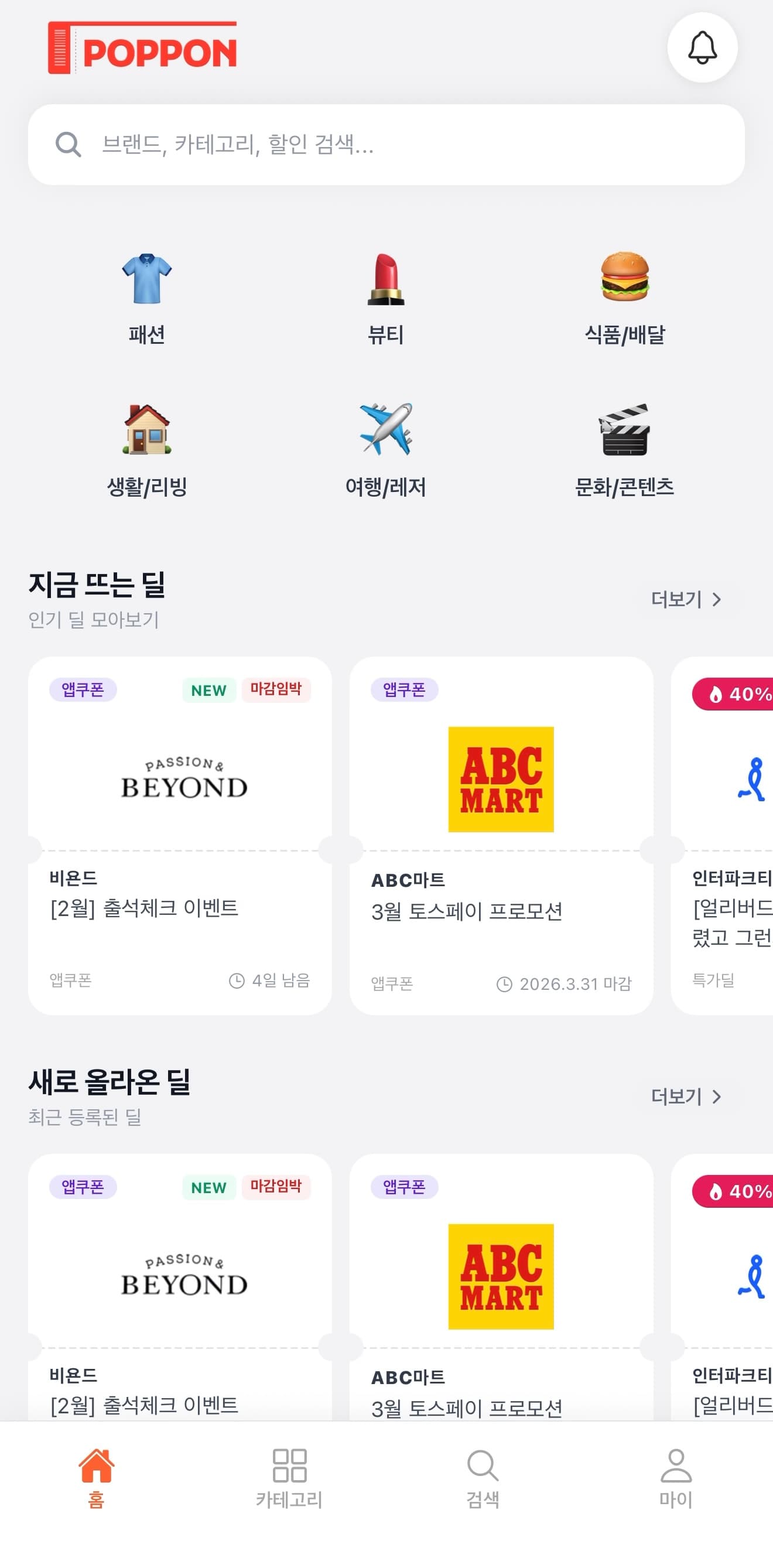This screenshot has height=1568, width=773.
Task: Select the 앱쿠폰 badge on ABC마트 card
Action: point(405,690)
